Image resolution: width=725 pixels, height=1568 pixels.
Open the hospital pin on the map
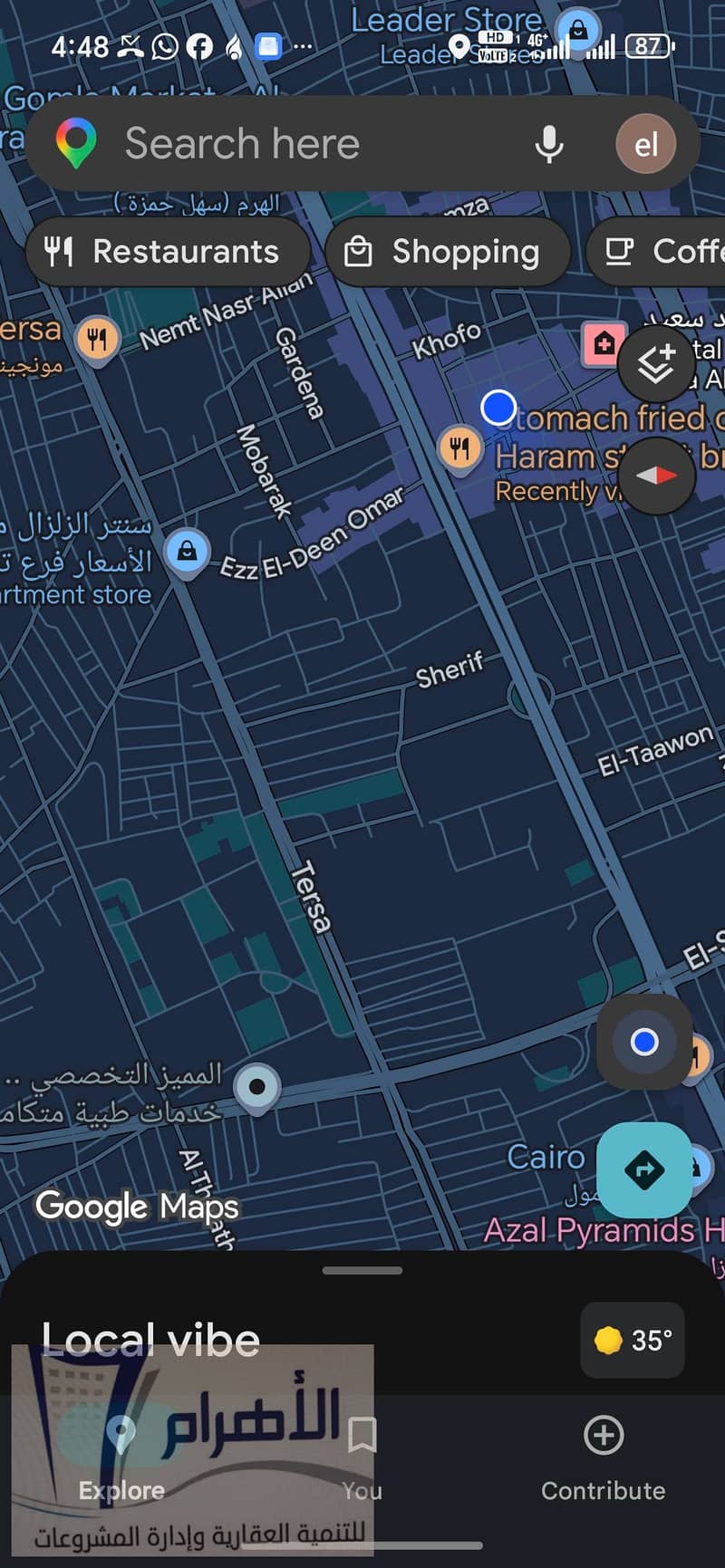pyautogui.click(x=604, y=344)
